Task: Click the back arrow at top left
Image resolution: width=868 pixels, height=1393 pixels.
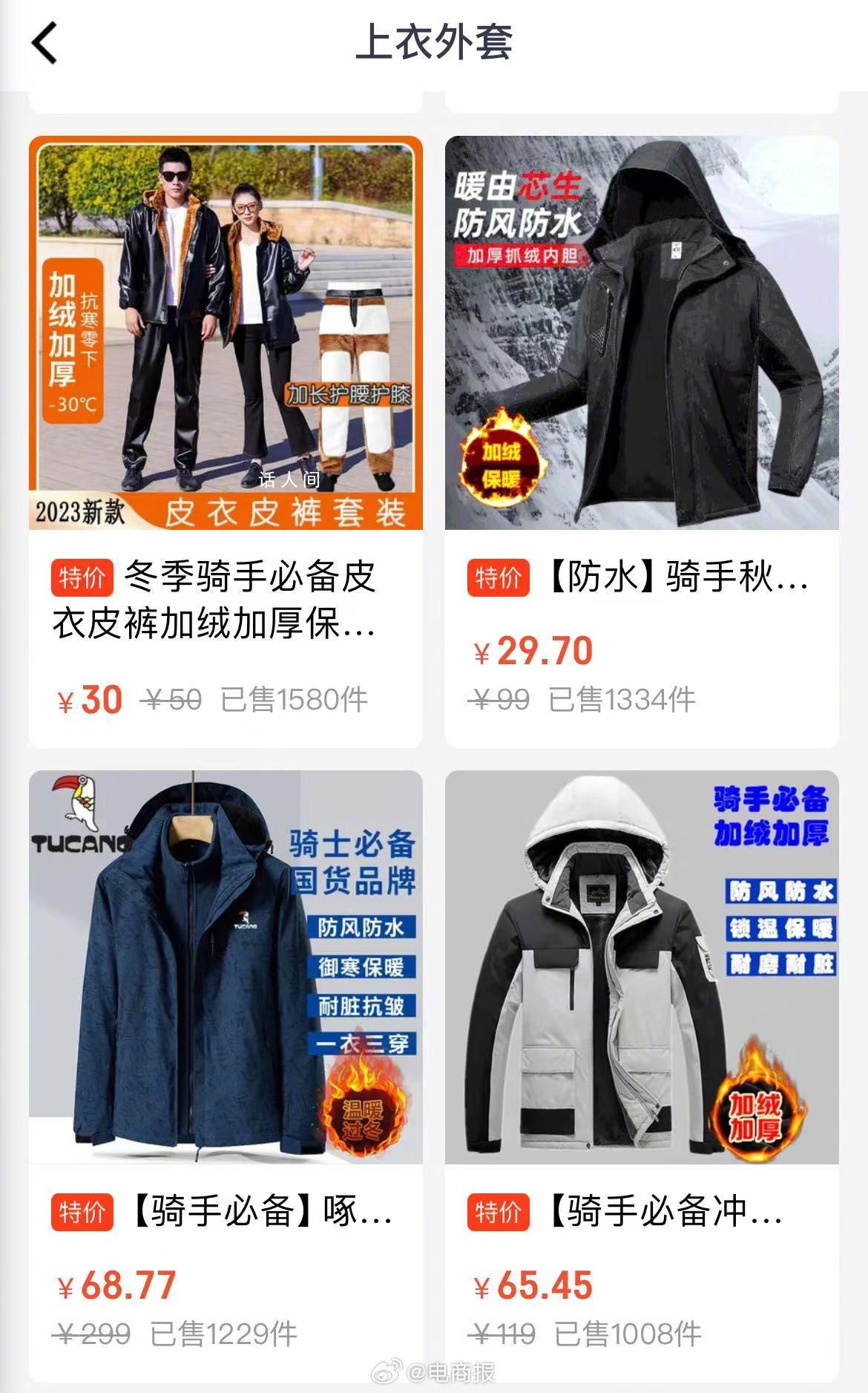Action: tap(45, 42)
